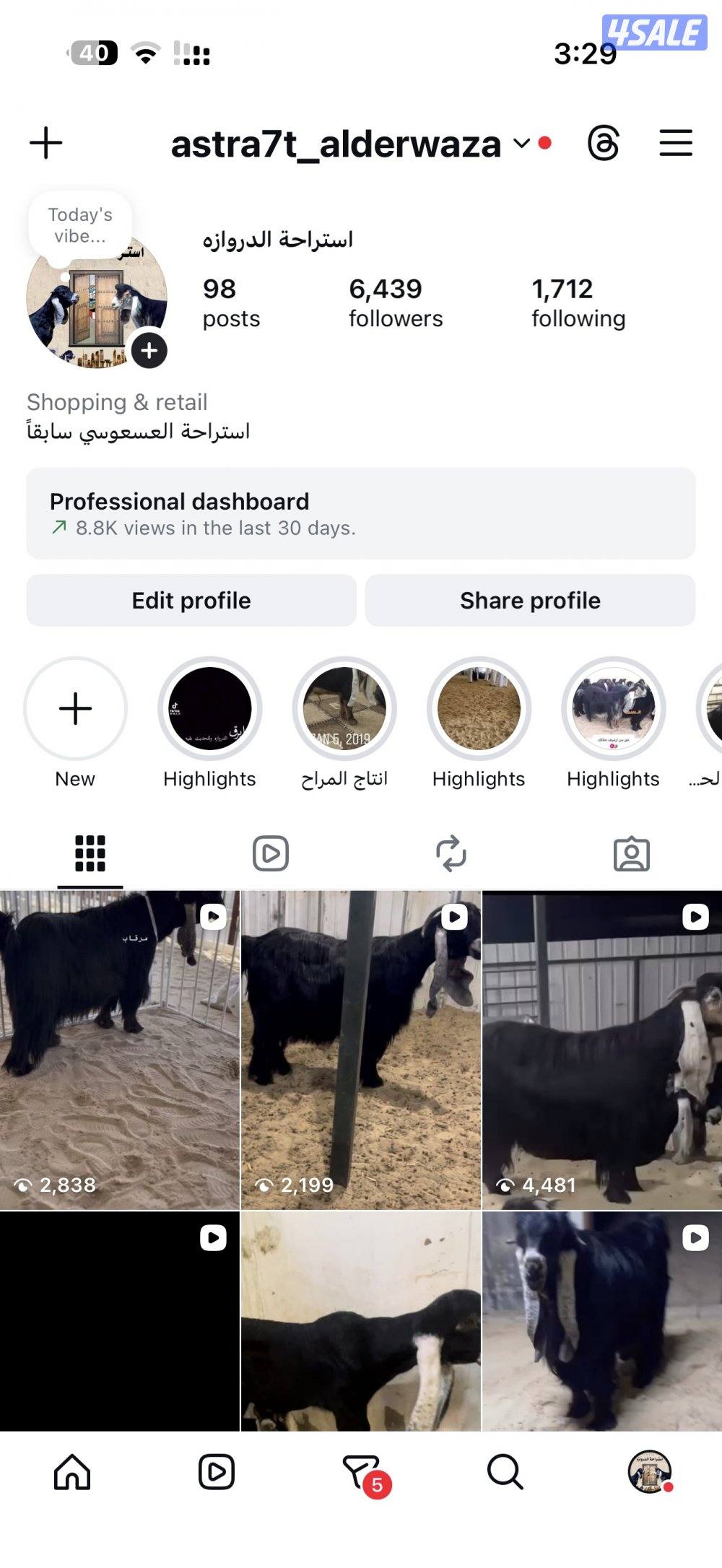Open Search from the bottom navigation
Image resolution: width=722 pixels, height=1568 pixels.
point(505,1473)
